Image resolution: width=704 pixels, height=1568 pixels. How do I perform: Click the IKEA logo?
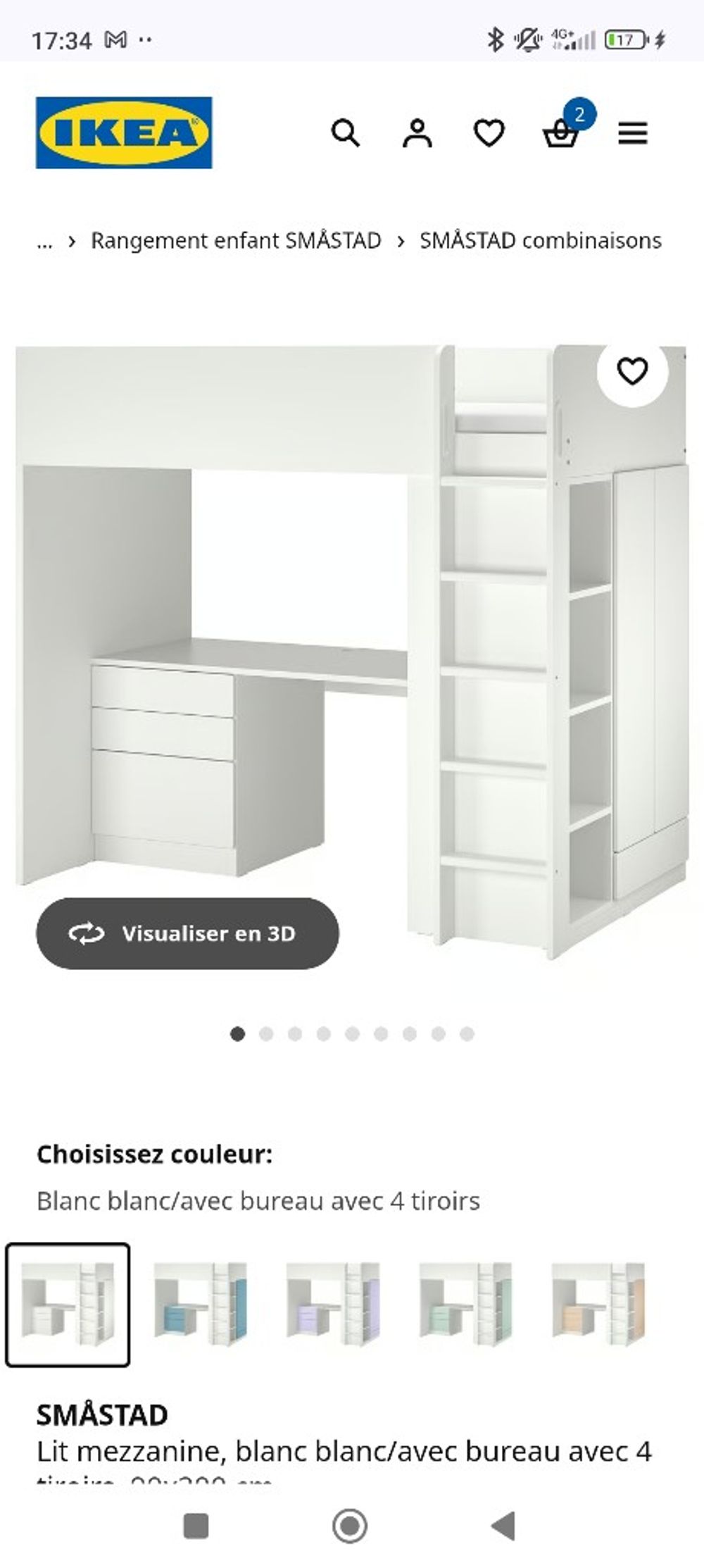[x=125, y=134]
